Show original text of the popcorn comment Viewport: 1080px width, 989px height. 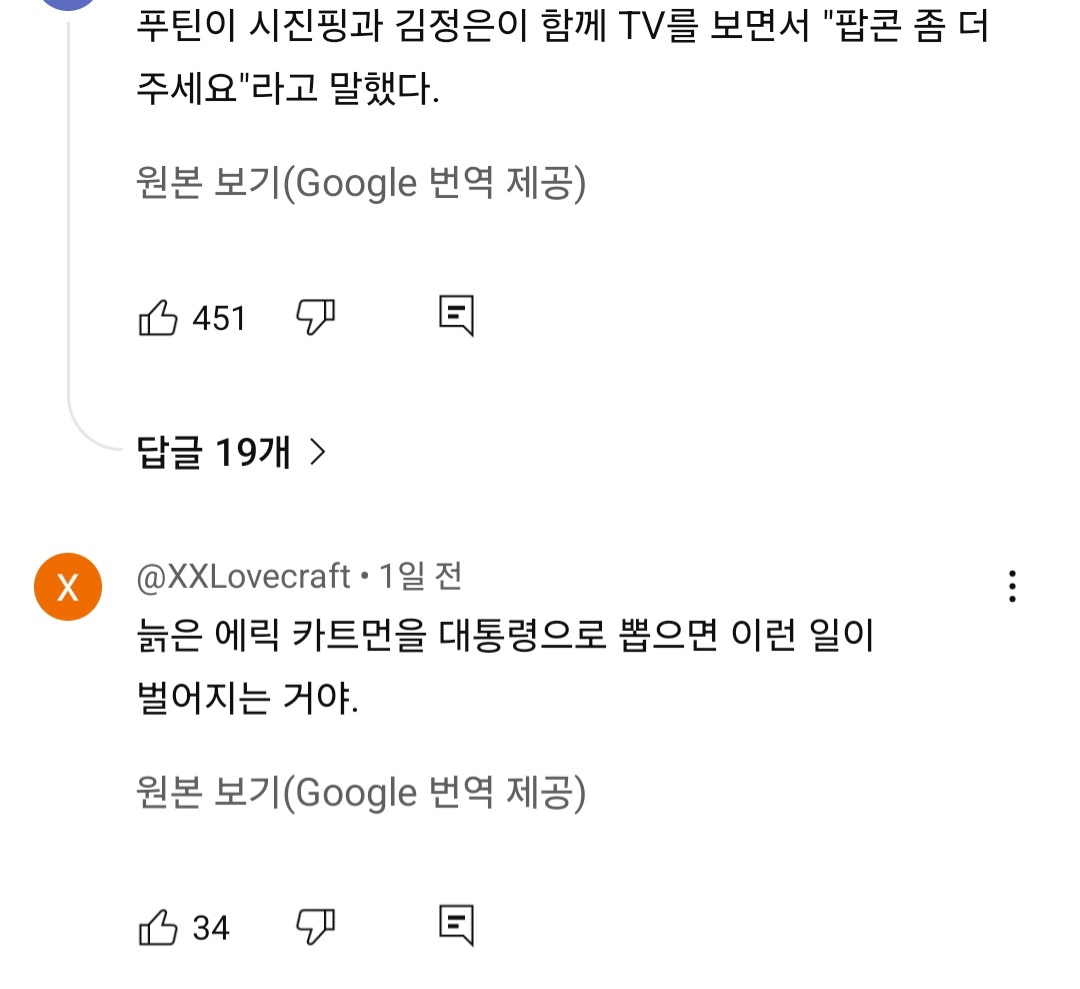[360, 184]
